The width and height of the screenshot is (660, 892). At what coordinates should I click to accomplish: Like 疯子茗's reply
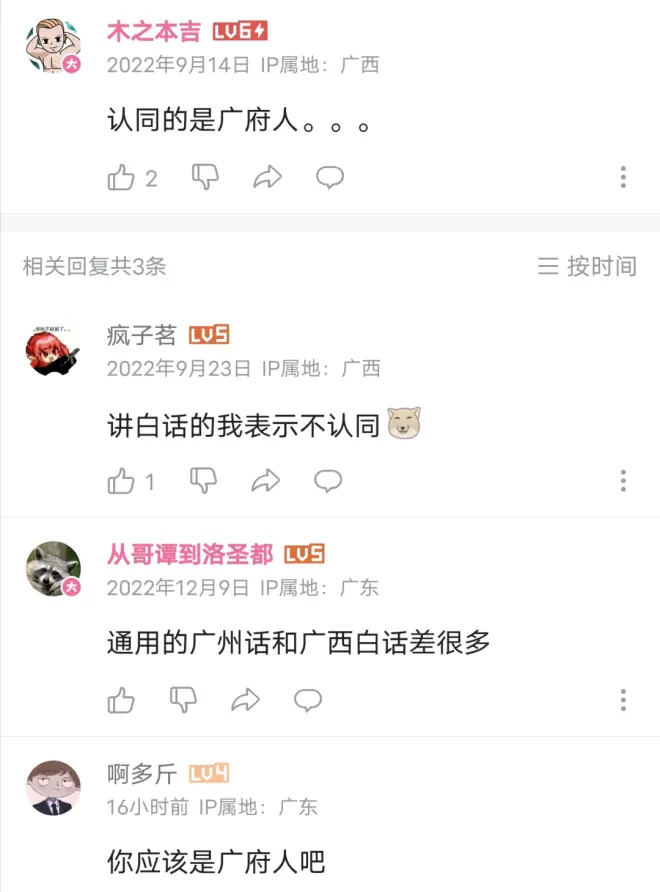coord(121,481)
